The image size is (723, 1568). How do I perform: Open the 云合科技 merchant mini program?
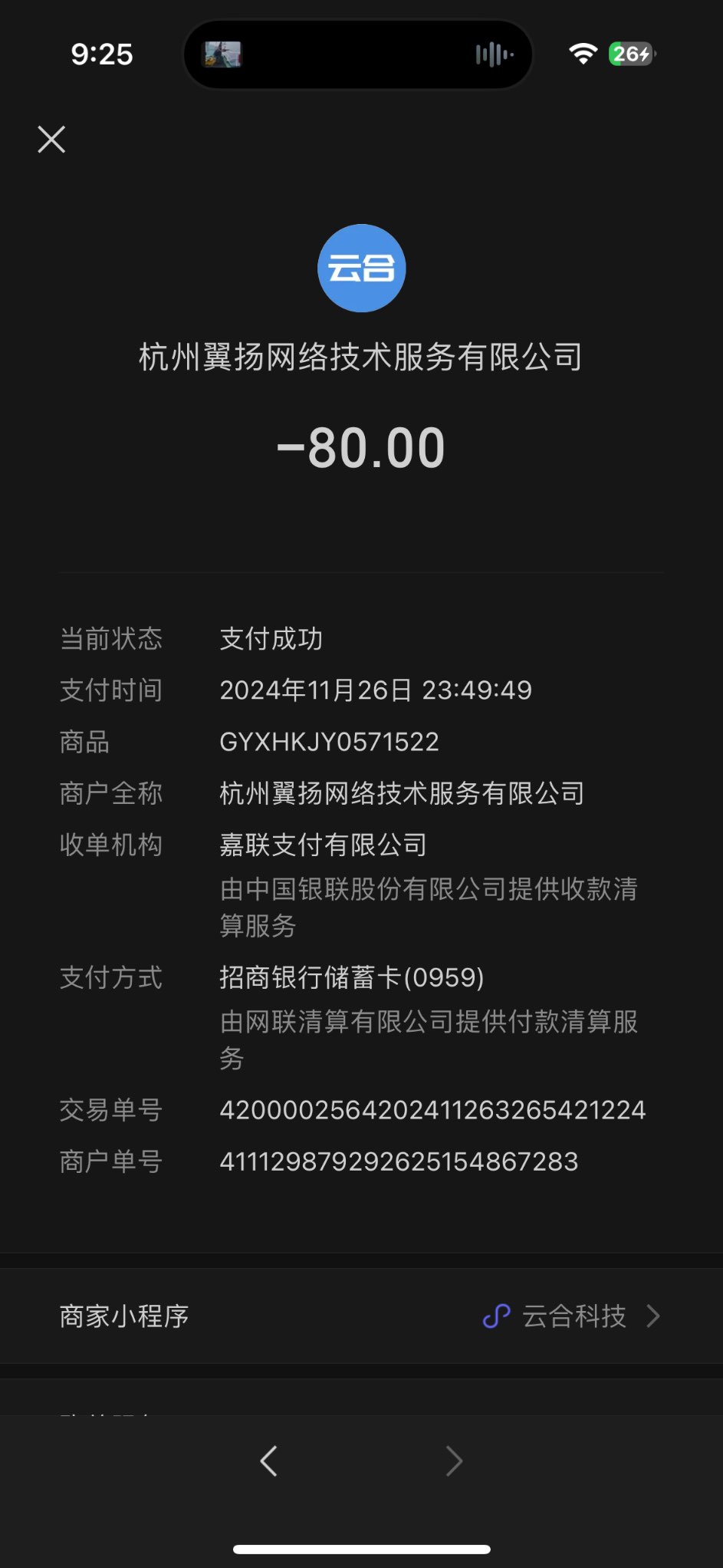click(572, 1316)
